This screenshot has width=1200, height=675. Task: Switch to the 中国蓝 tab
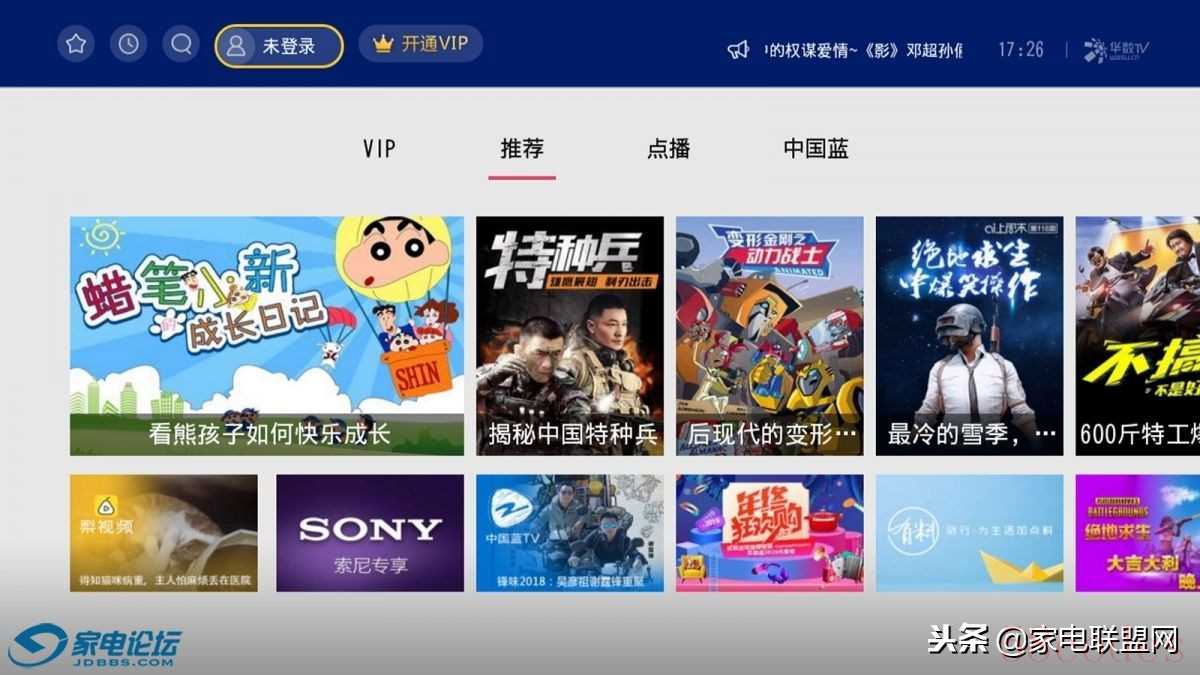point(816,149)
